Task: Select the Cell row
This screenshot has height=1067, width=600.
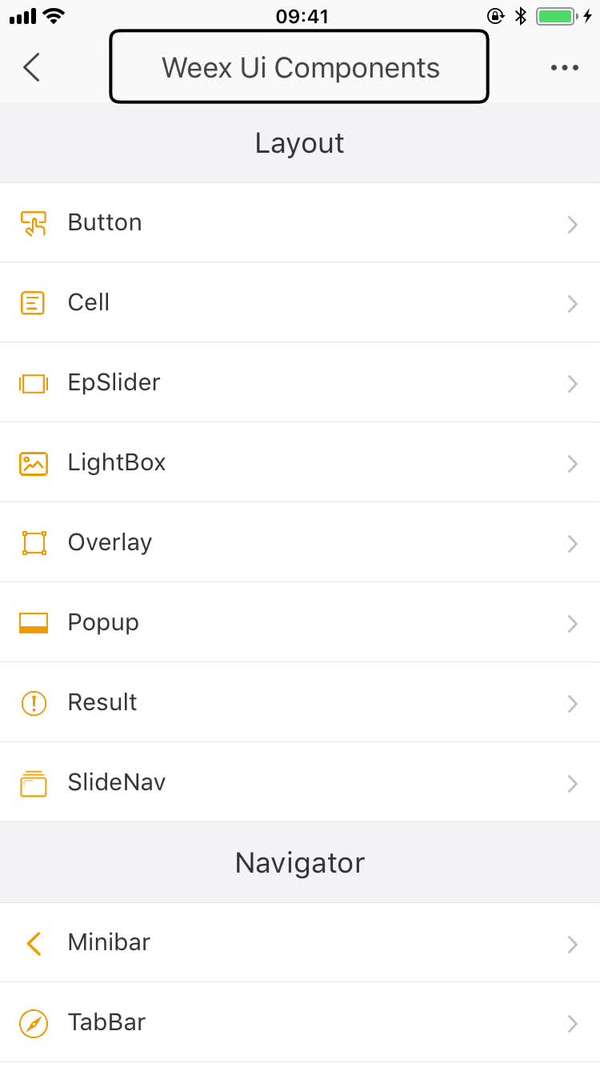Action: tap(300, 302)
